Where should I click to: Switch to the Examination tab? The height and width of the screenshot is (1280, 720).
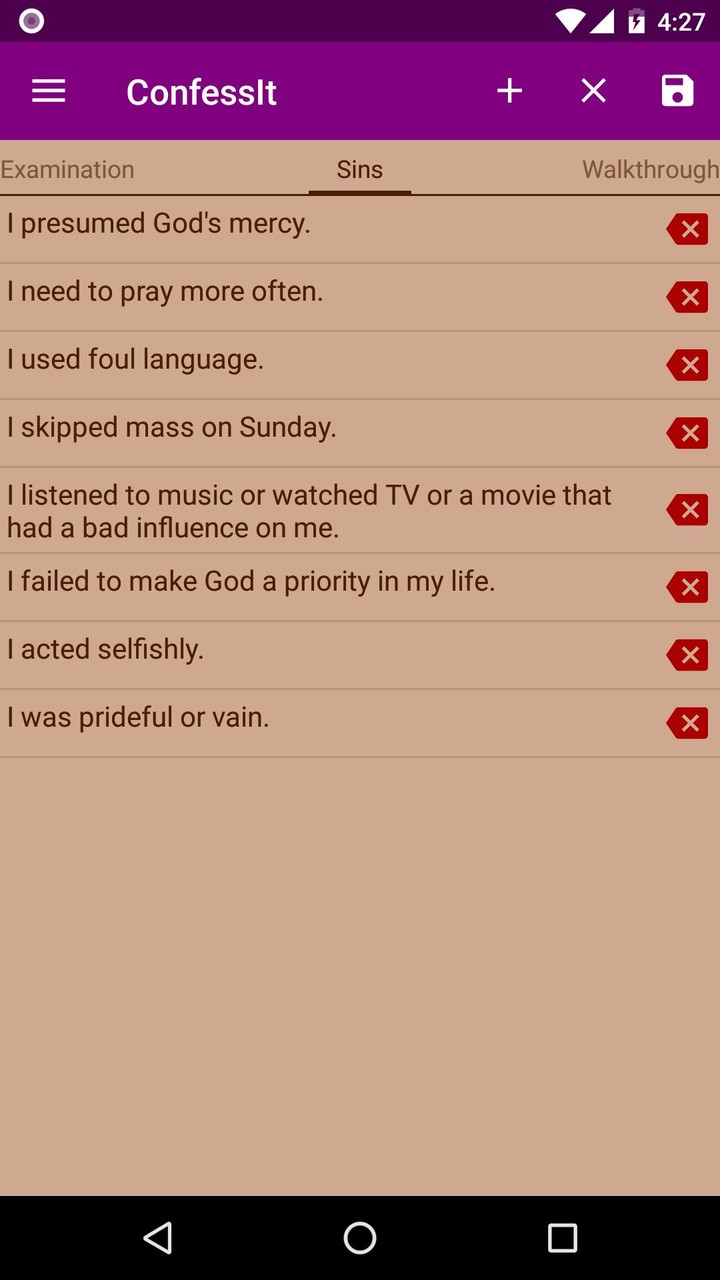[x=67, y=169]
